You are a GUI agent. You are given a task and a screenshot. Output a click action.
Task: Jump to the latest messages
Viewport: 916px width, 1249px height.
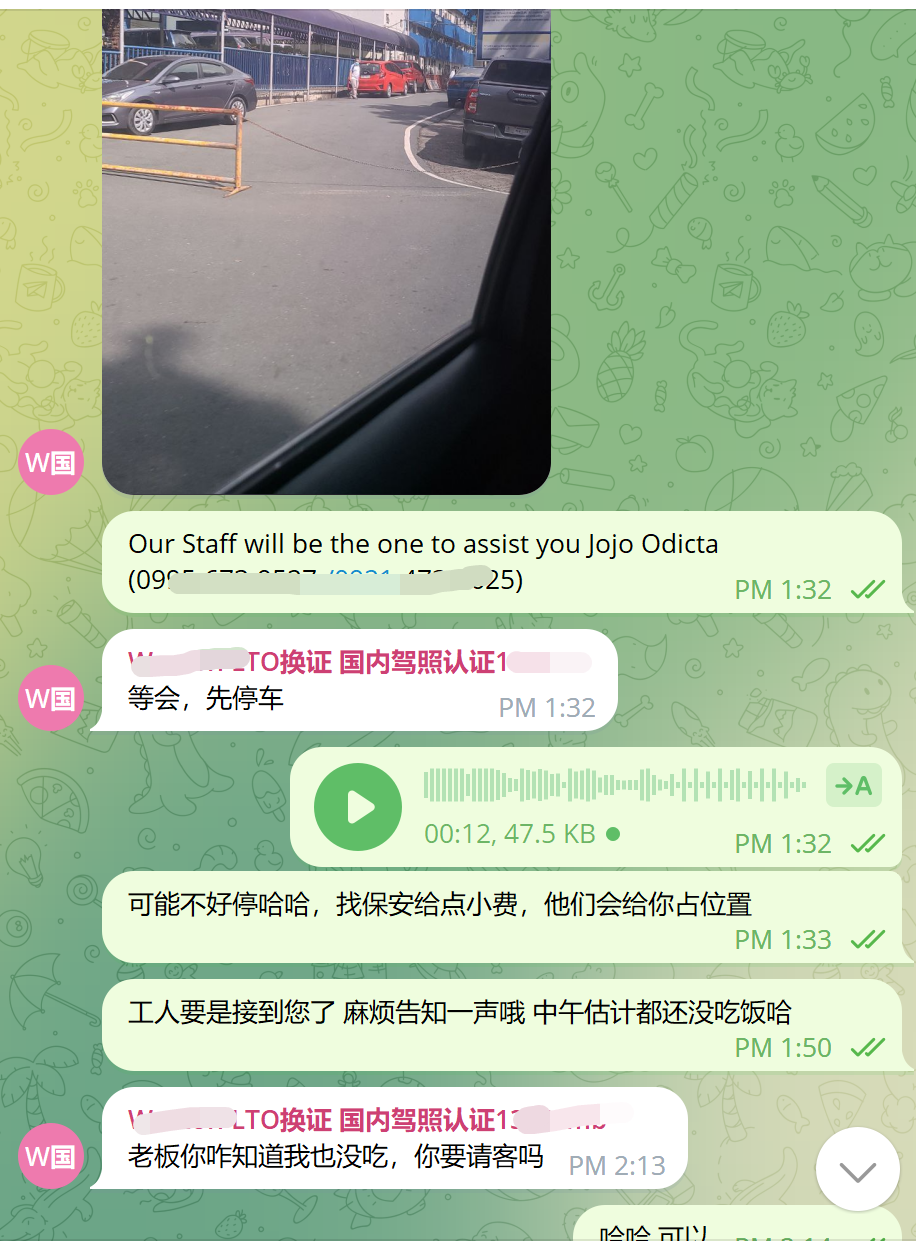click(857, 1170)
